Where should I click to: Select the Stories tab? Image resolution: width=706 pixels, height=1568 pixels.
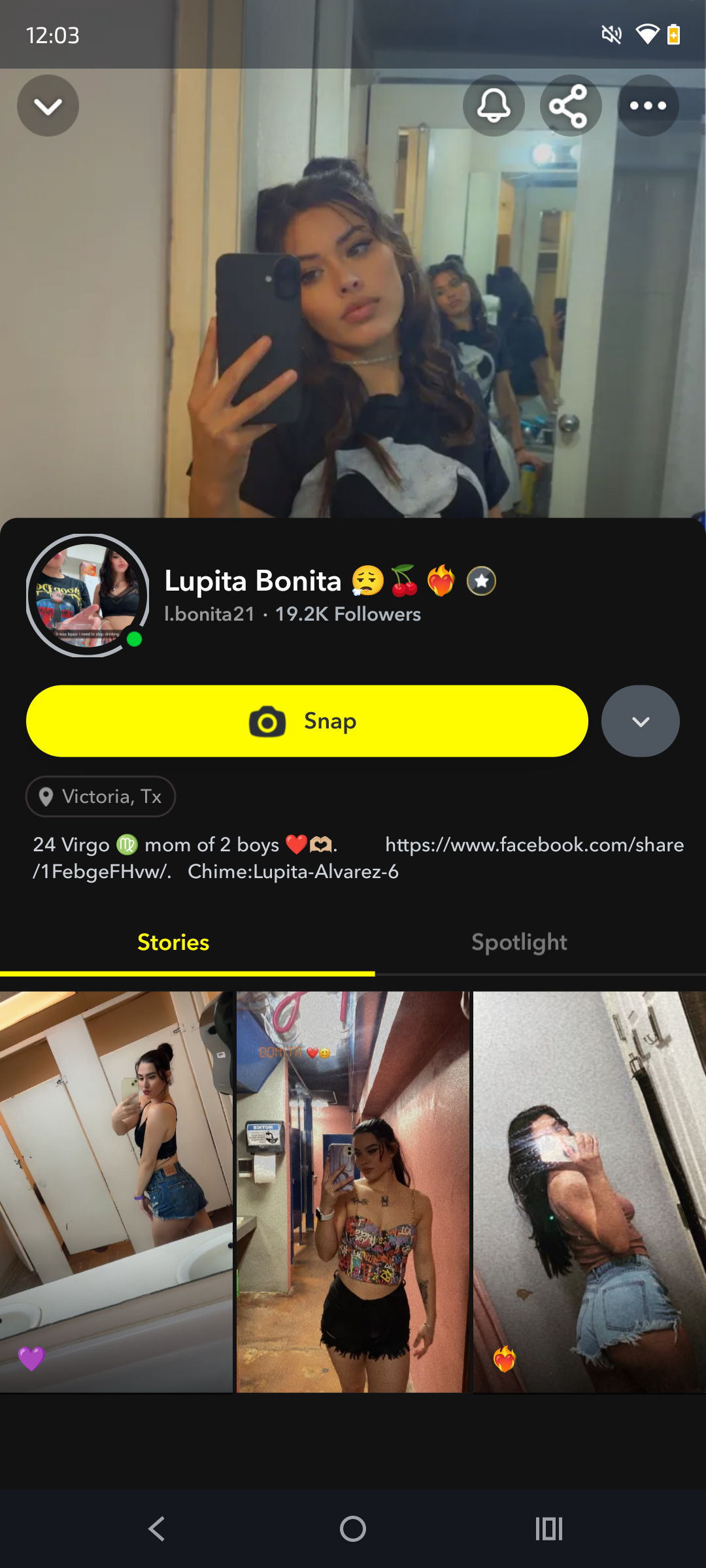(x=173, y=942)
